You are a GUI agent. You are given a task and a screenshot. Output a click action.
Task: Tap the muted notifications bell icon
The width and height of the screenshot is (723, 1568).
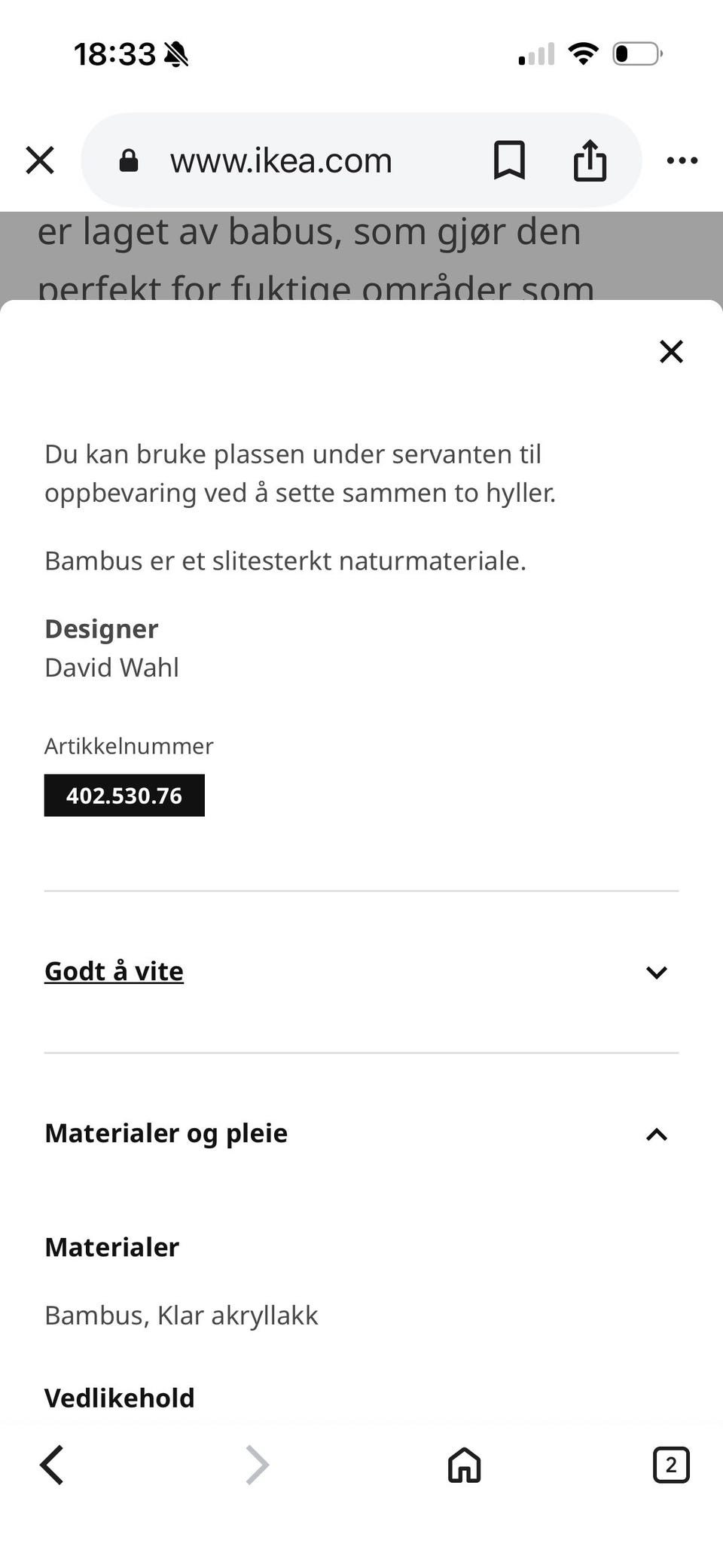175,53
